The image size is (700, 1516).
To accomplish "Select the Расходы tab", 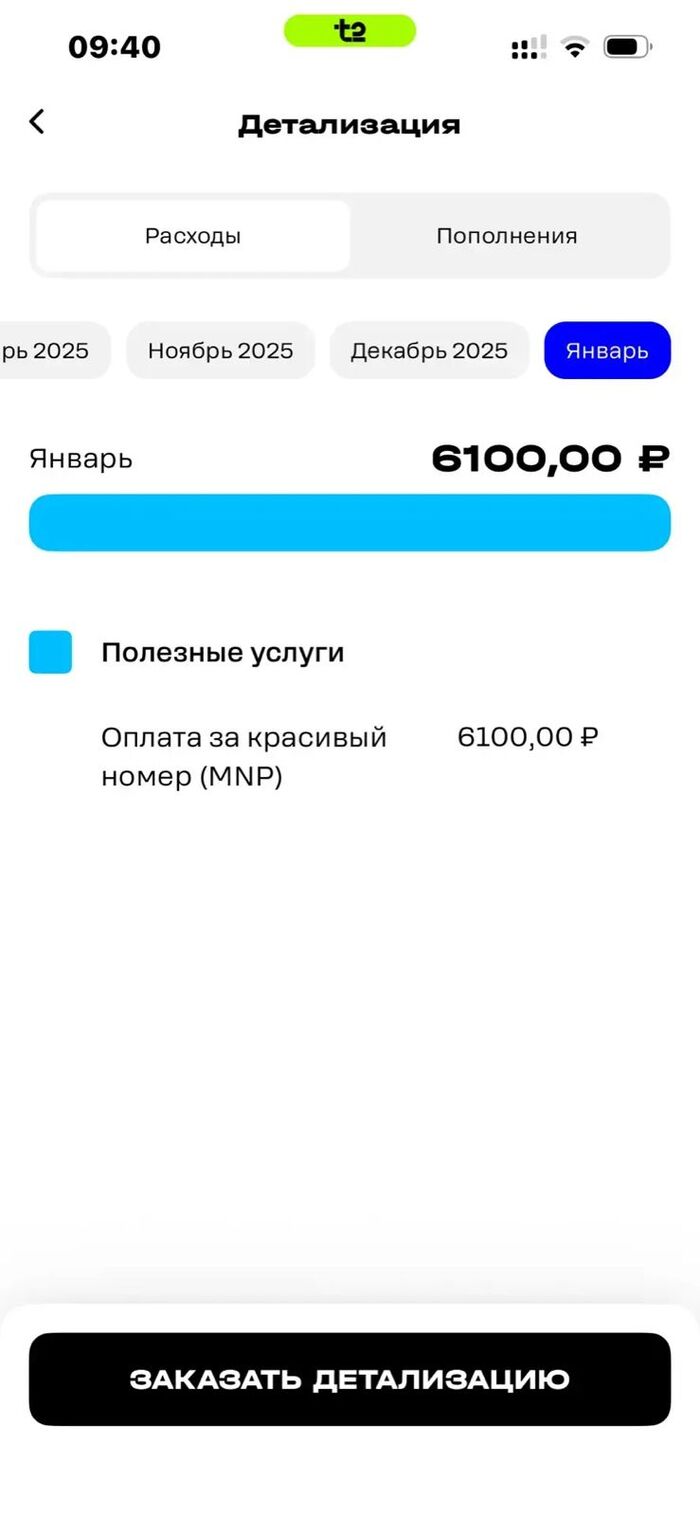I will (193, 236).
